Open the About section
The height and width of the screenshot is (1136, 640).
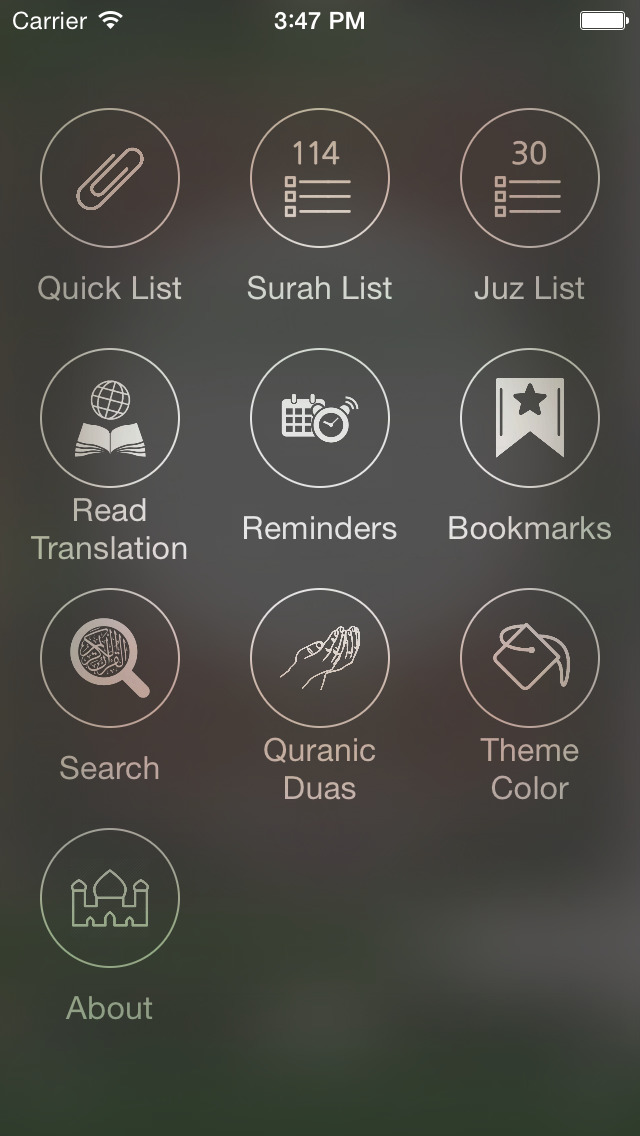110,898
